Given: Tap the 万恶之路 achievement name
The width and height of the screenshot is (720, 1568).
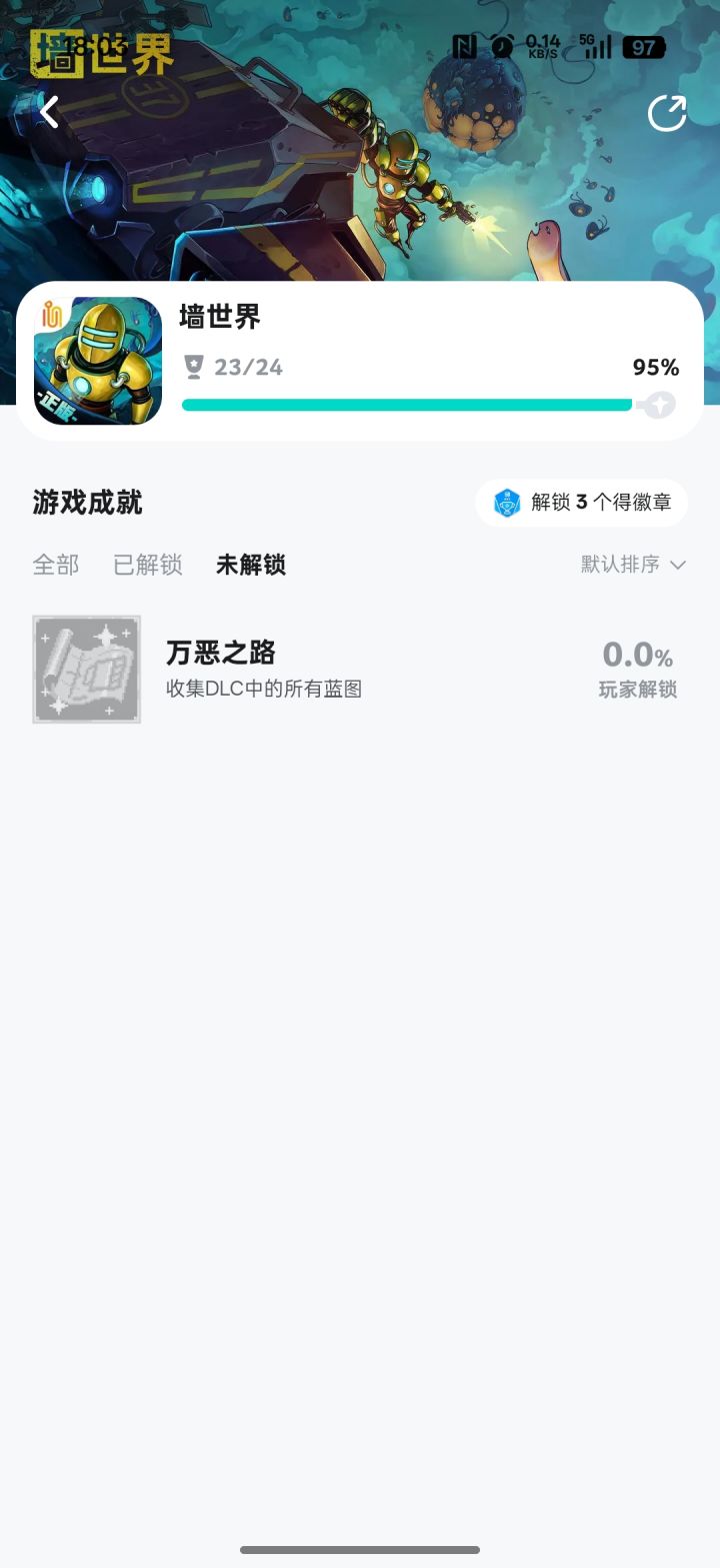Looking at the screenshot, I should [x=222, y=653].
